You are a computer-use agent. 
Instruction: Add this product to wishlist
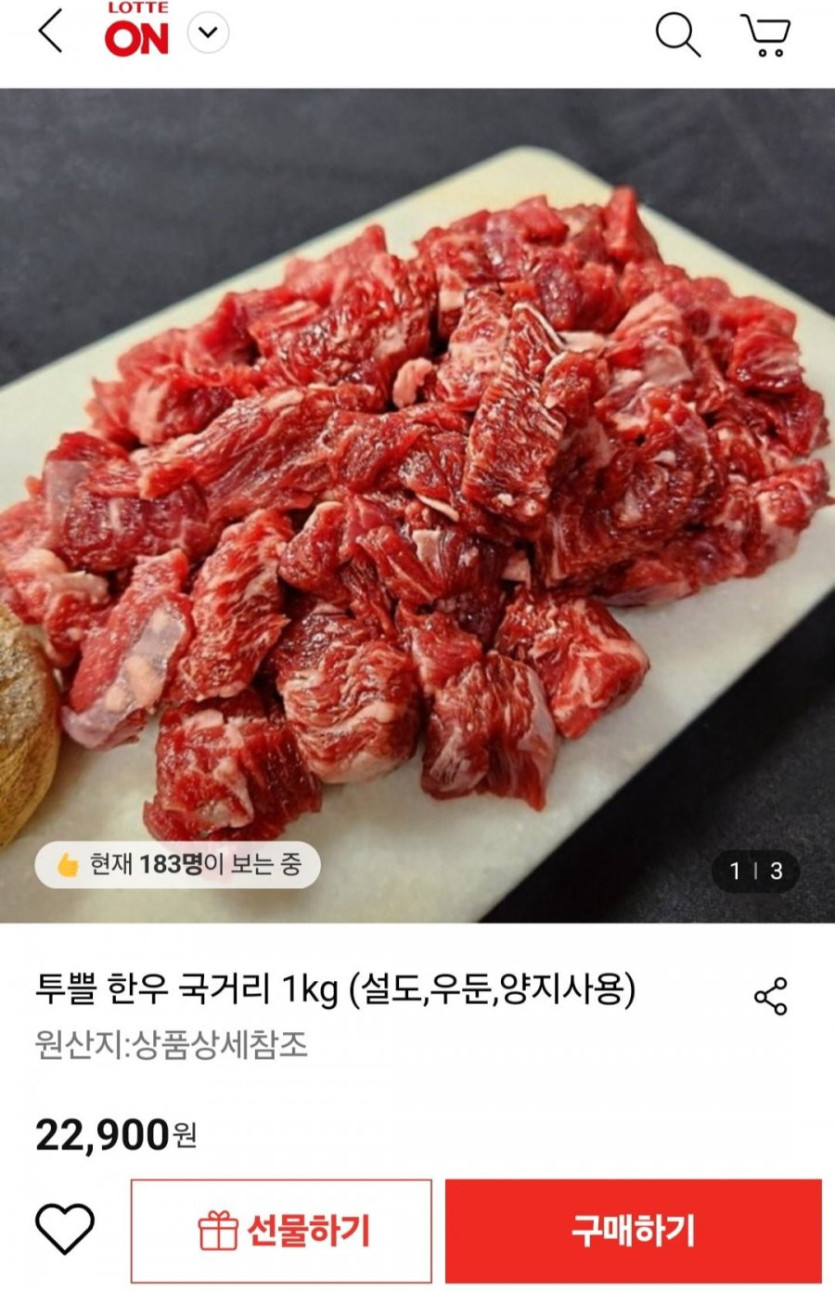tap(65, 1229)
